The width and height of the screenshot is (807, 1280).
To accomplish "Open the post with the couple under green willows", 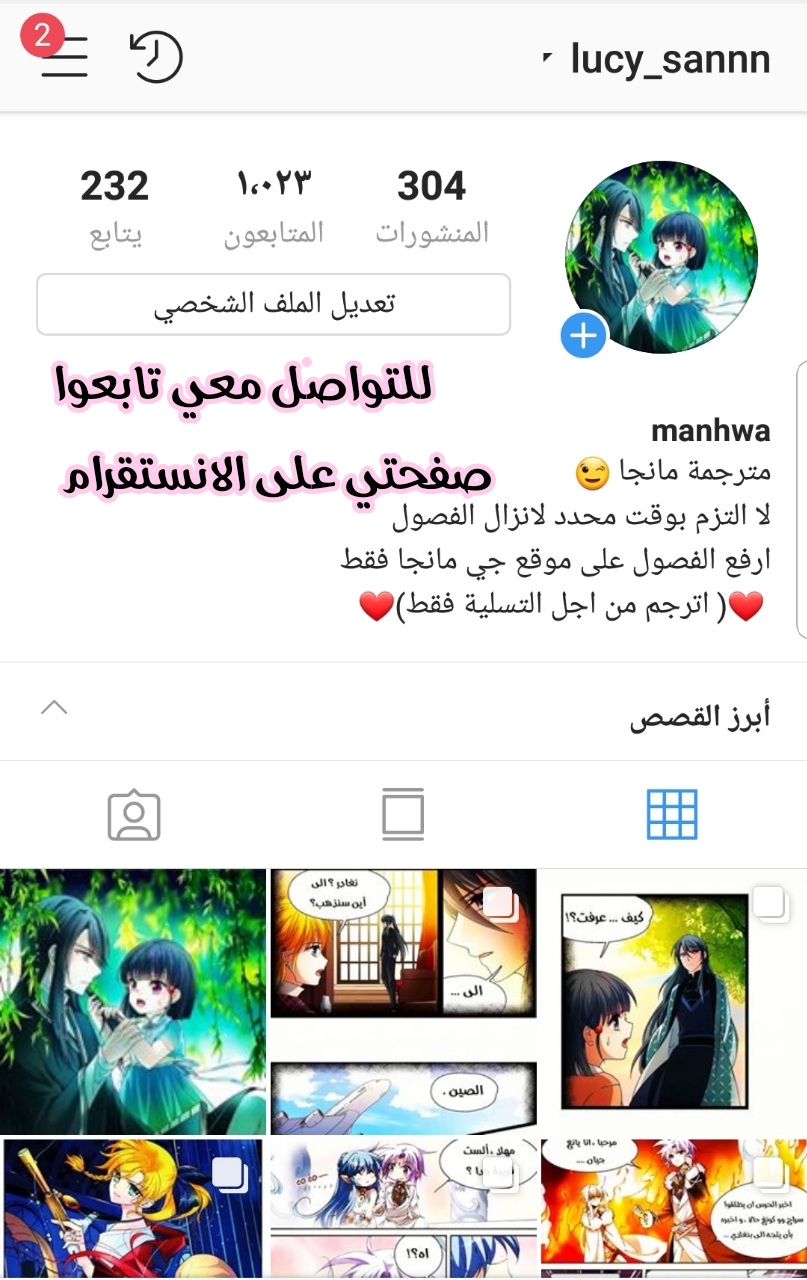I will (x=133, y=1001).
